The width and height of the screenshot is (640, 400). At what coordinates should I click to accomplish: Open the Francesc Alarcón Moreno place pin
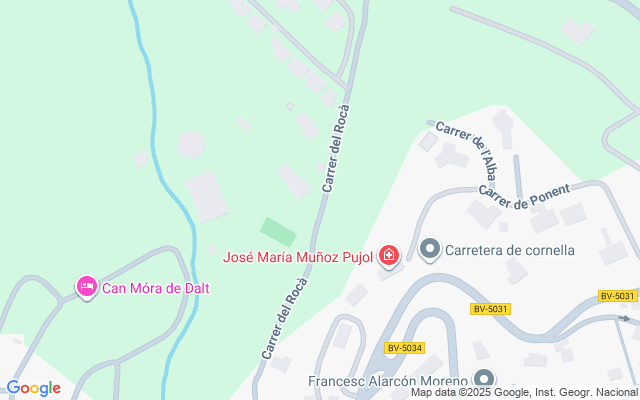click(x=485, y=380)
